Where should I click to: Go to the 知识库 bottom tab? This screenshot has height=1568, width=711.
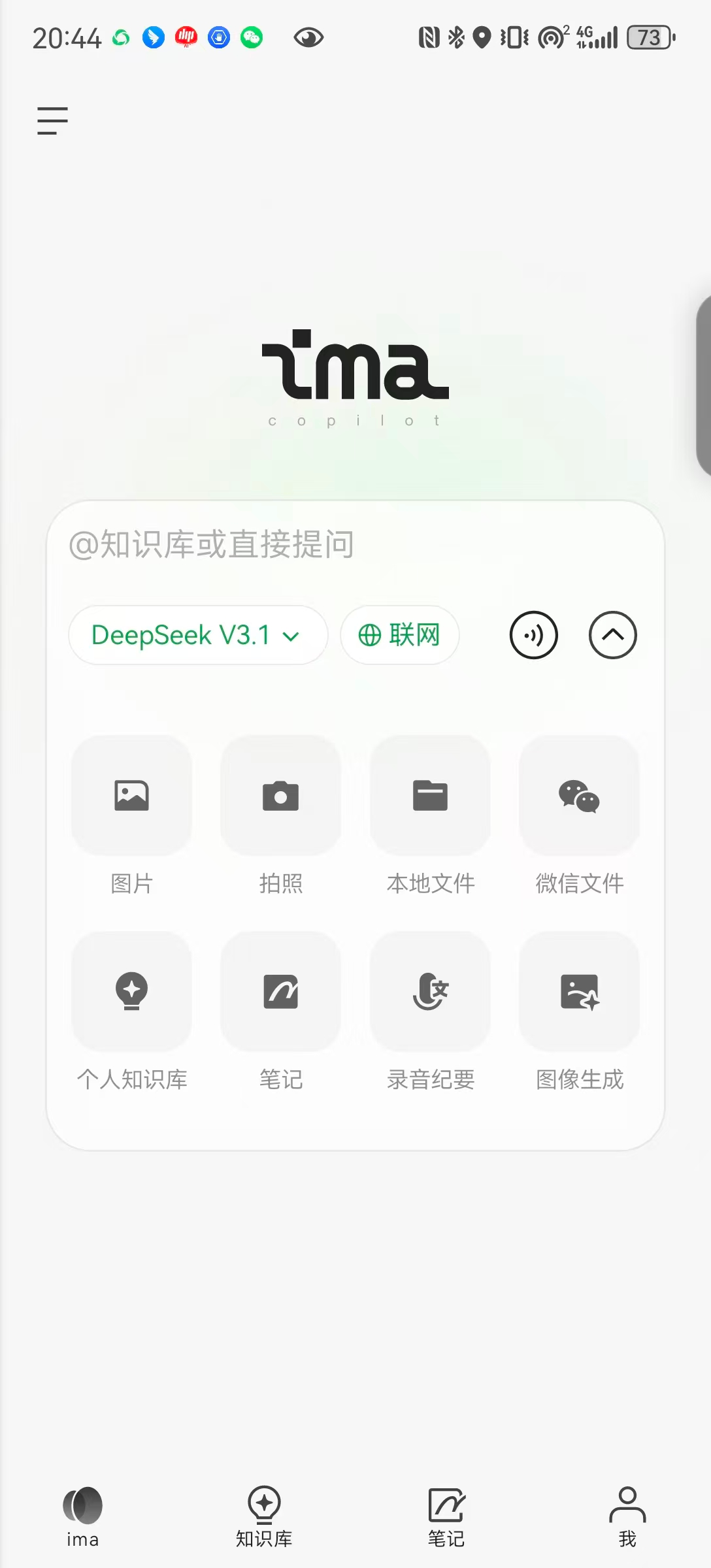264,1516
